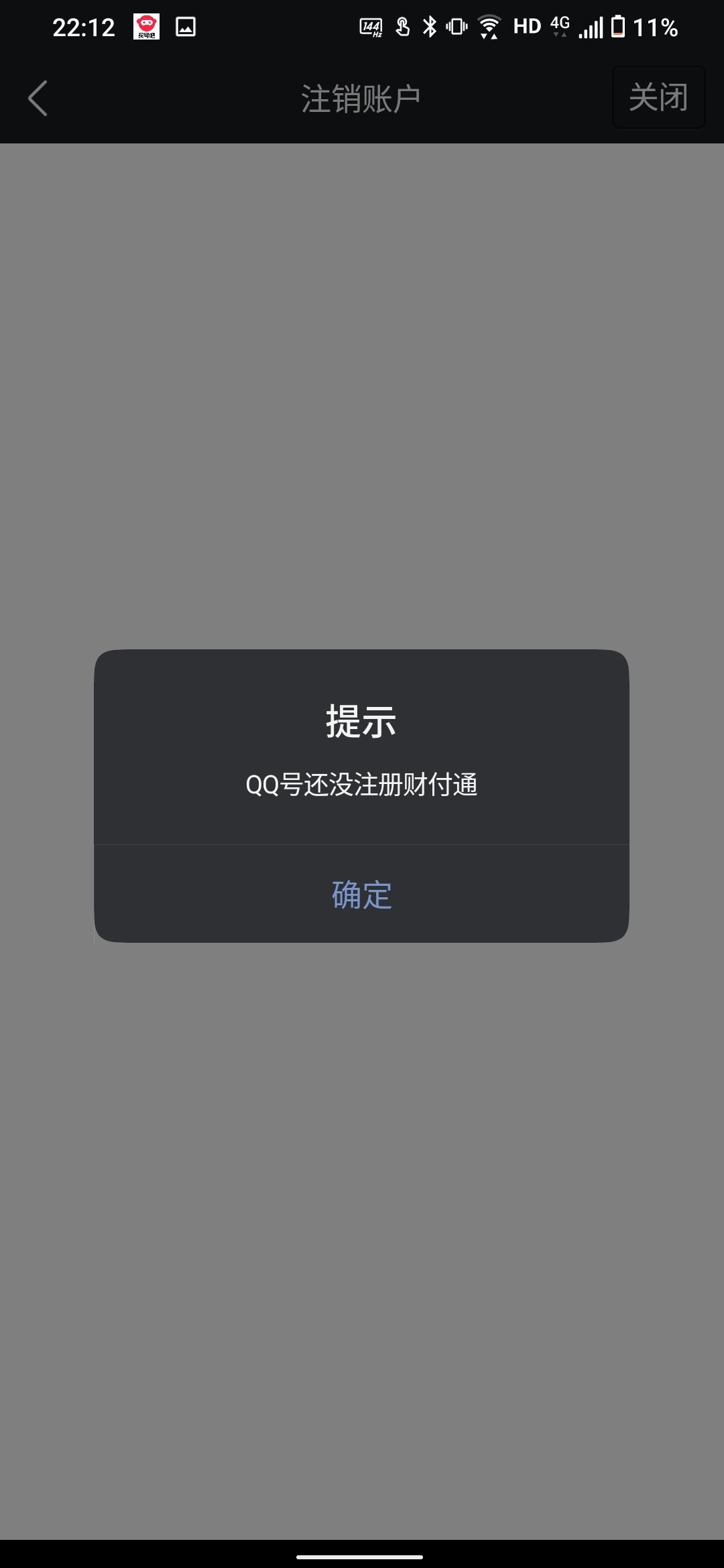Tap the vibrate mode icon in status bar
This screenshot has height=1568, width=724.
tap(457, 27)
